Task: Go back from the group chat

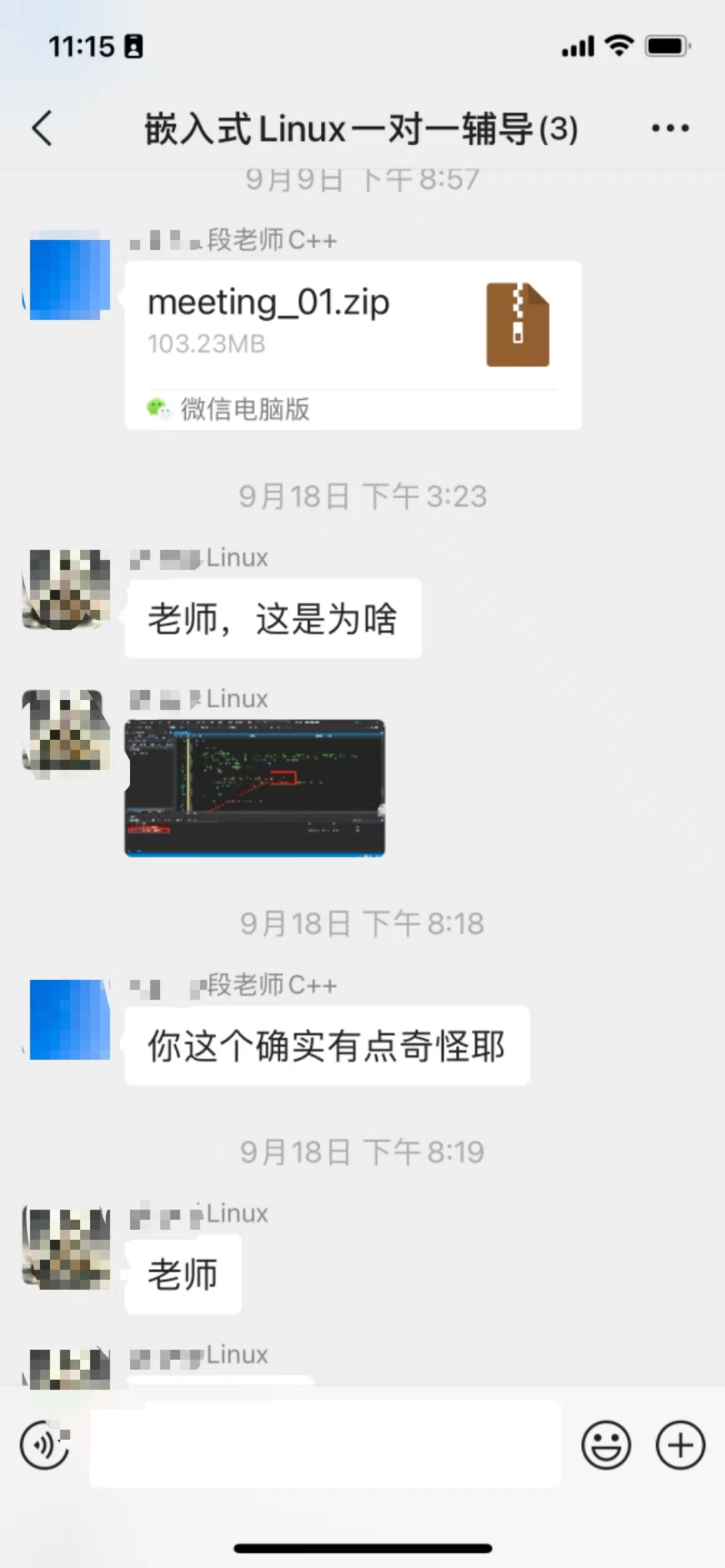Action: point(42,128)
